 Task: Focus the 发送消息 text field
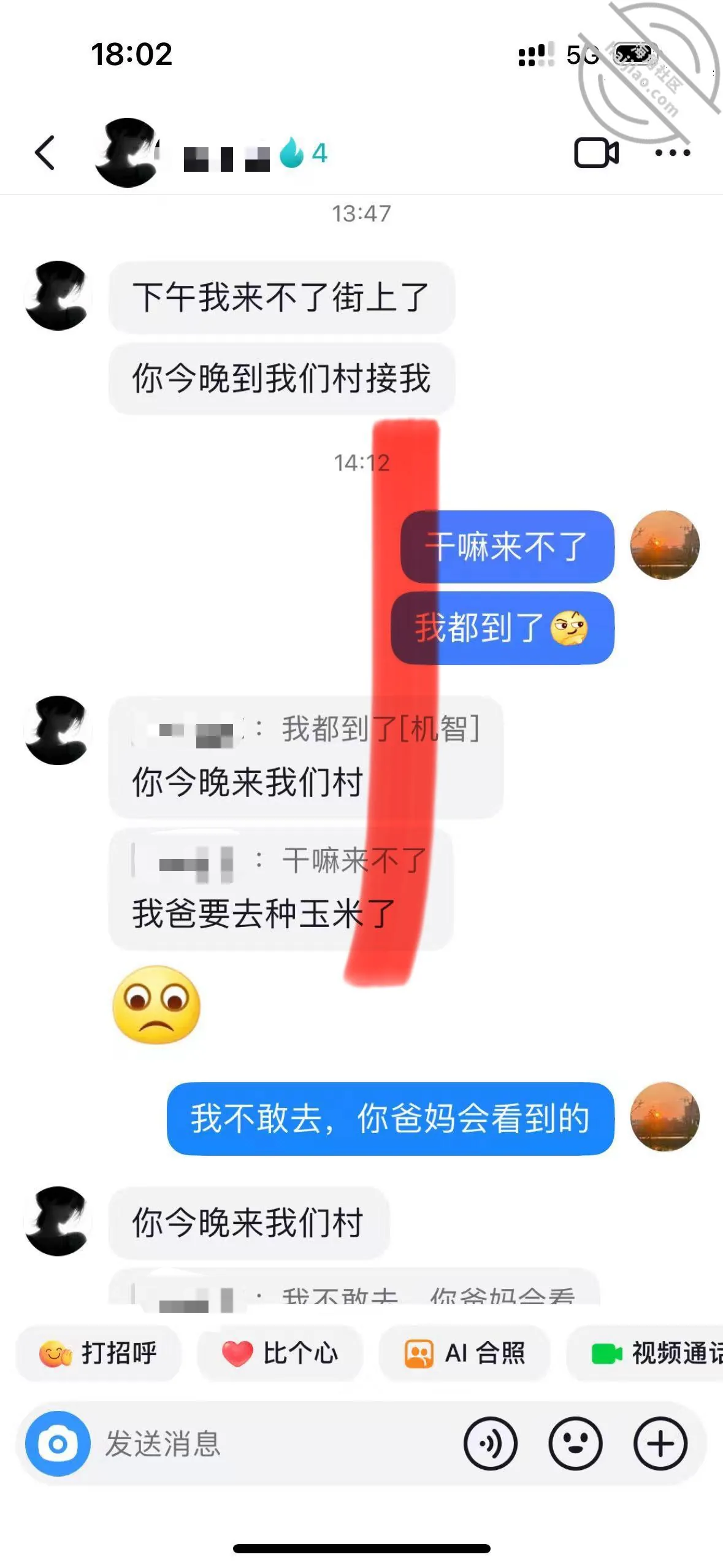click(x=276, y=1443)
